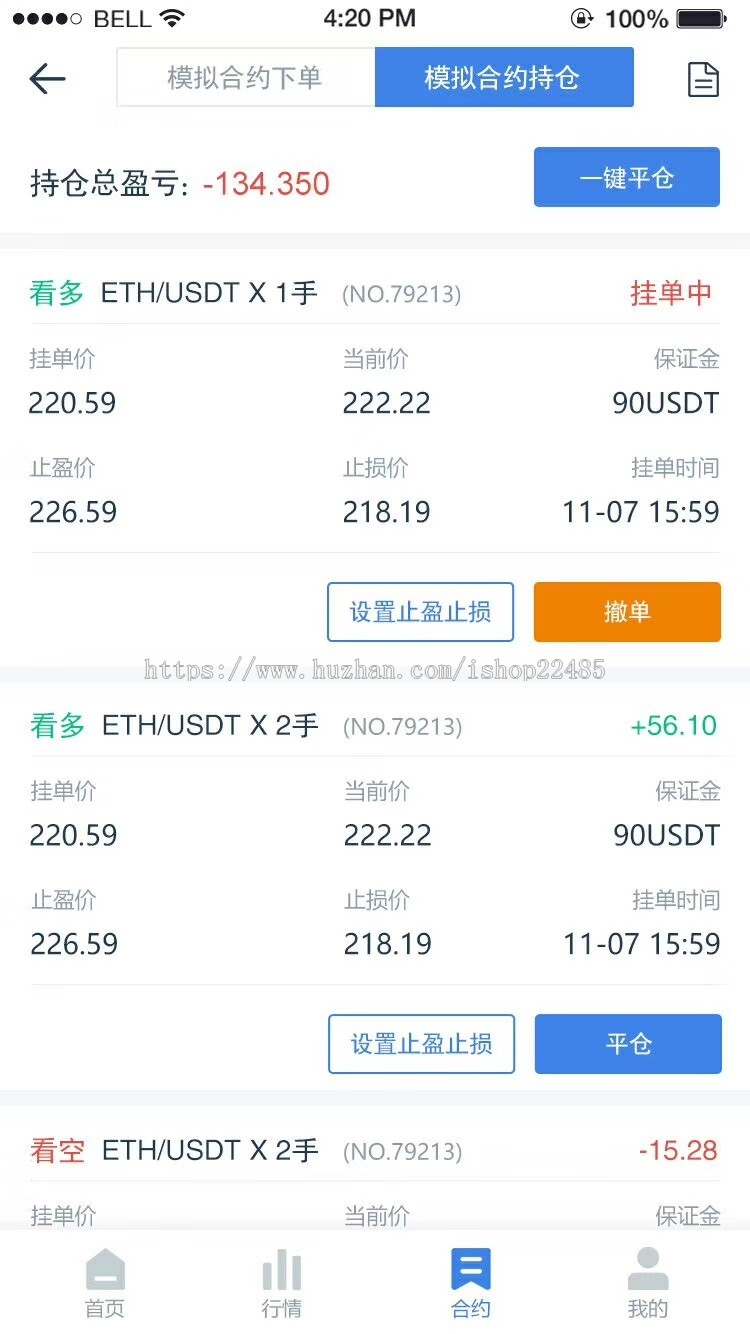Go back using the arrow icon

[47, 78]
